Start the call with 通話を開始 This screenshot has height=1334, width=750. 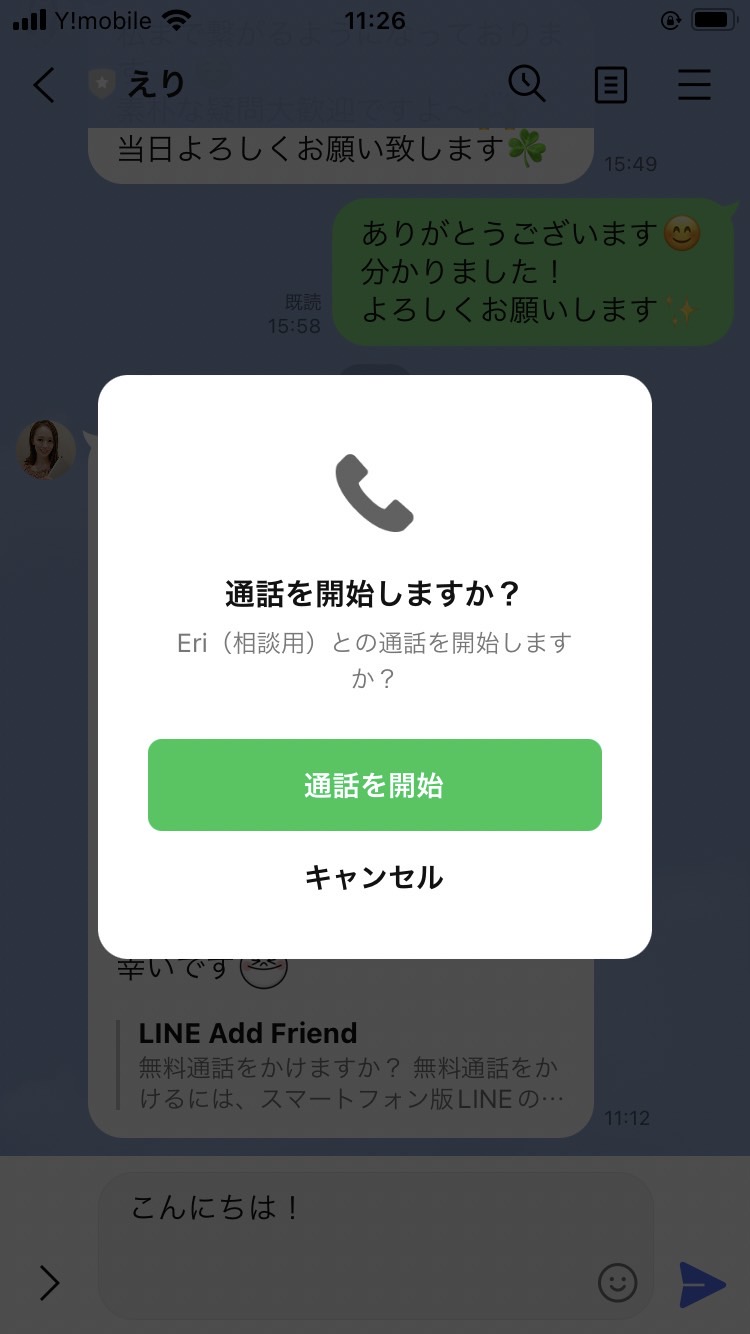(x=375, y=785)
